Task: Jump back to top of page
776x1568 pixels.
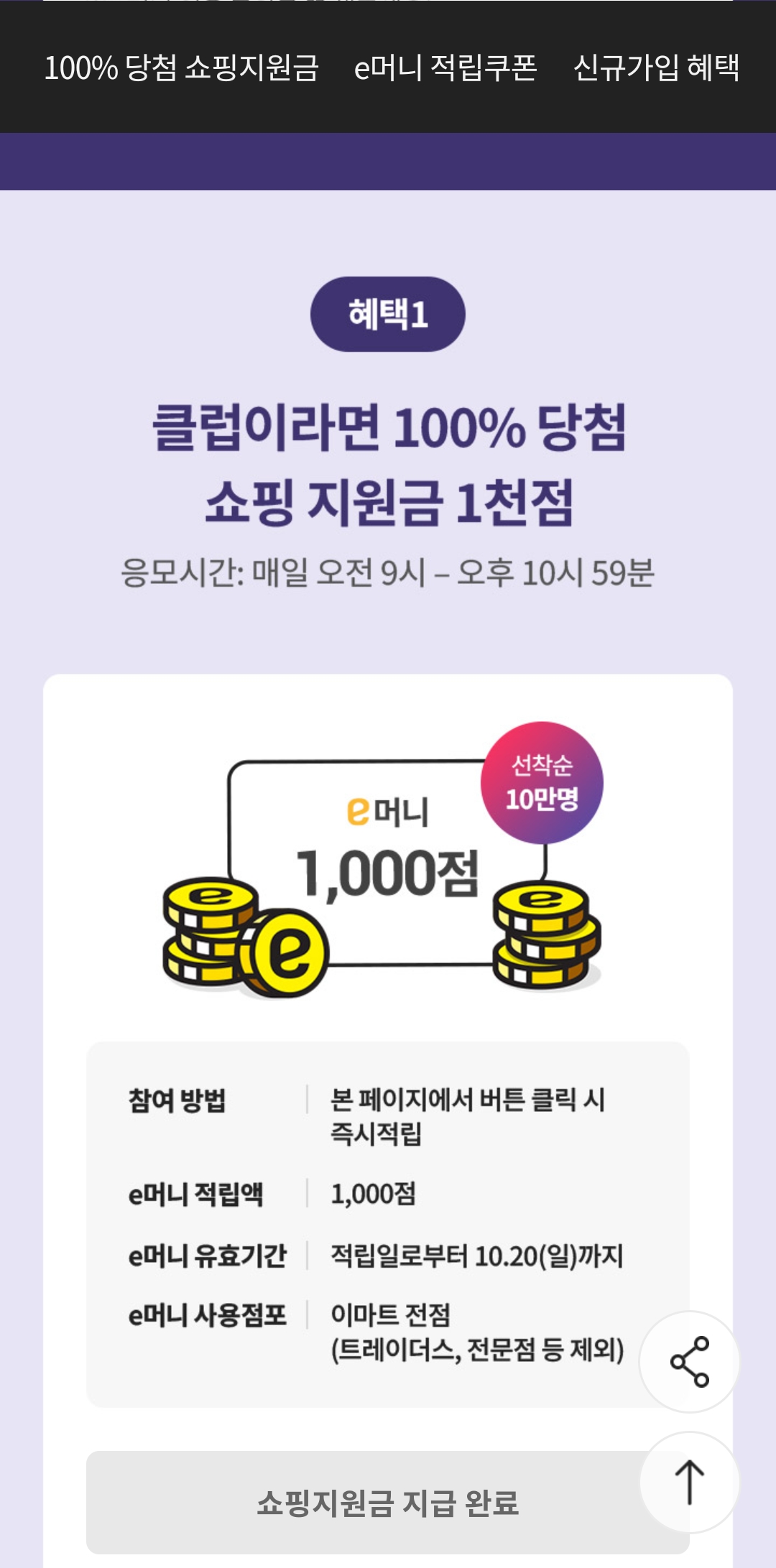Action: [x=689, y=1482]
